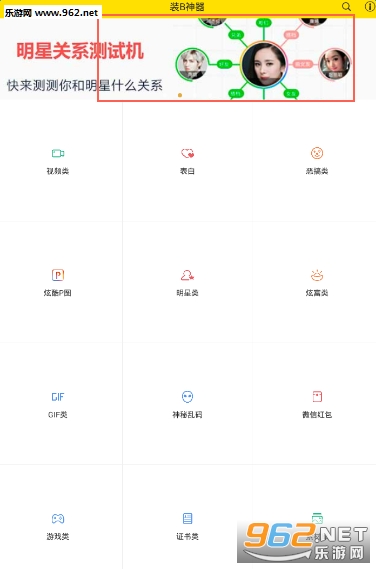Open the 微信红包 category
The height and width of the screenshot is (569, 376).
click(317, 404)
